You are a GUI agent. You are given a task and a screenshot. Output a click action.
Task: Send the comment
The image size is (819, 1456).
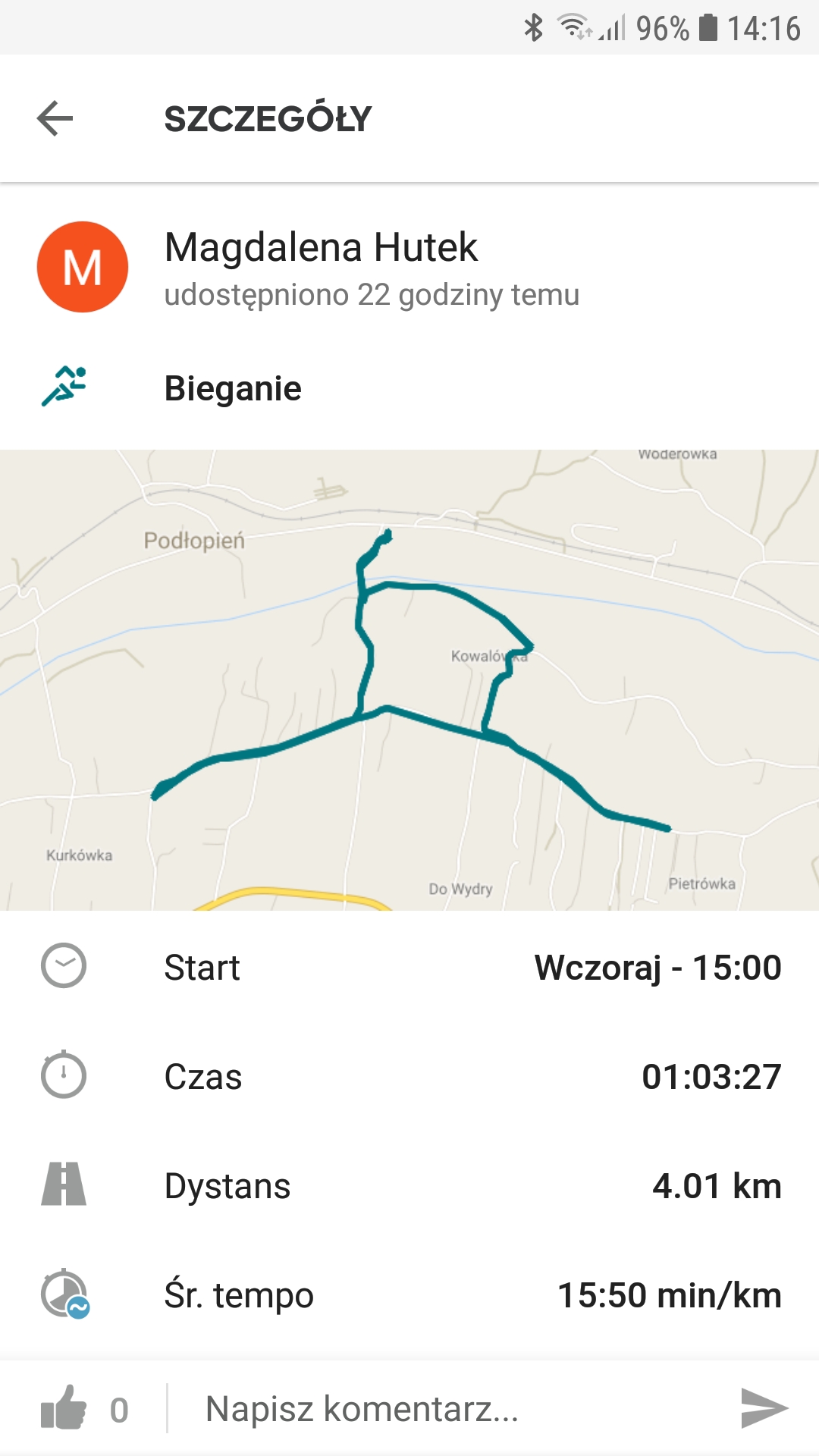coord(763,1409)
